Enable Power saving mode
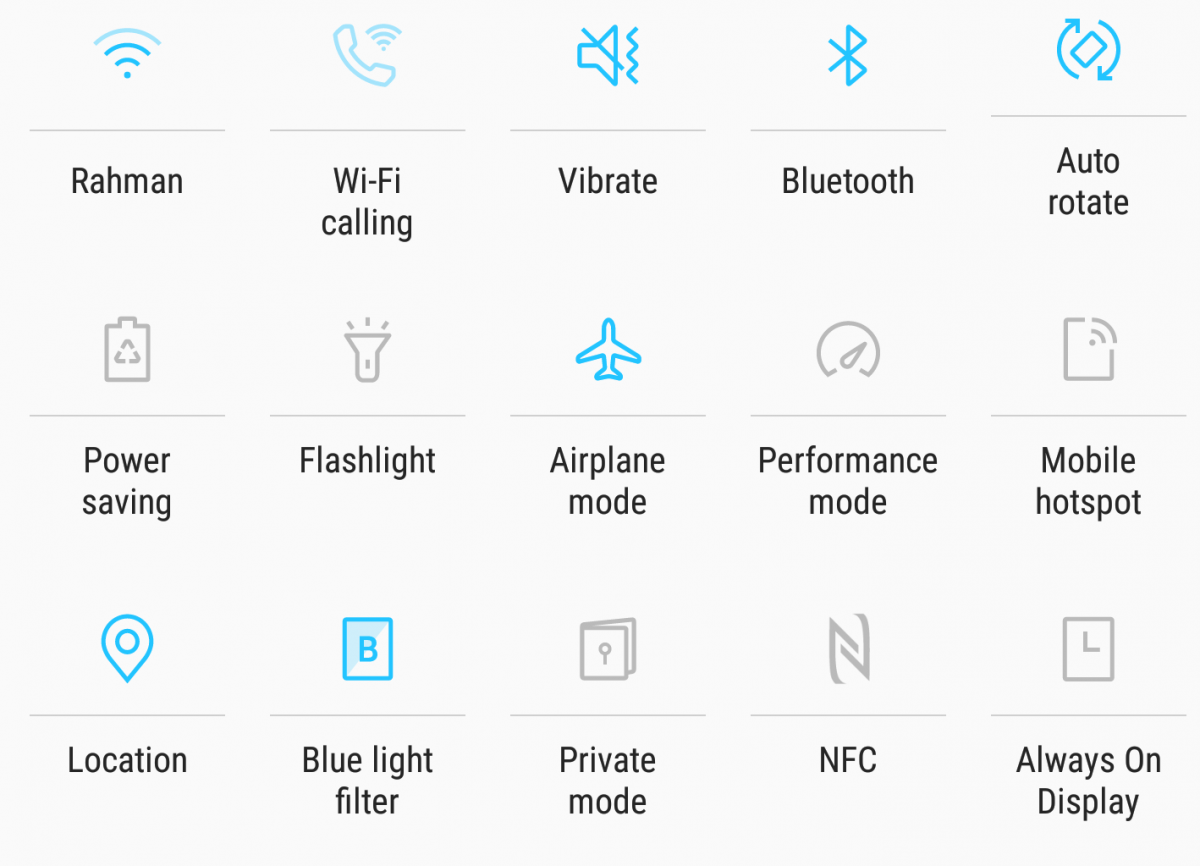The width and height of the screenshot is (1200, 866). point(127,350)
